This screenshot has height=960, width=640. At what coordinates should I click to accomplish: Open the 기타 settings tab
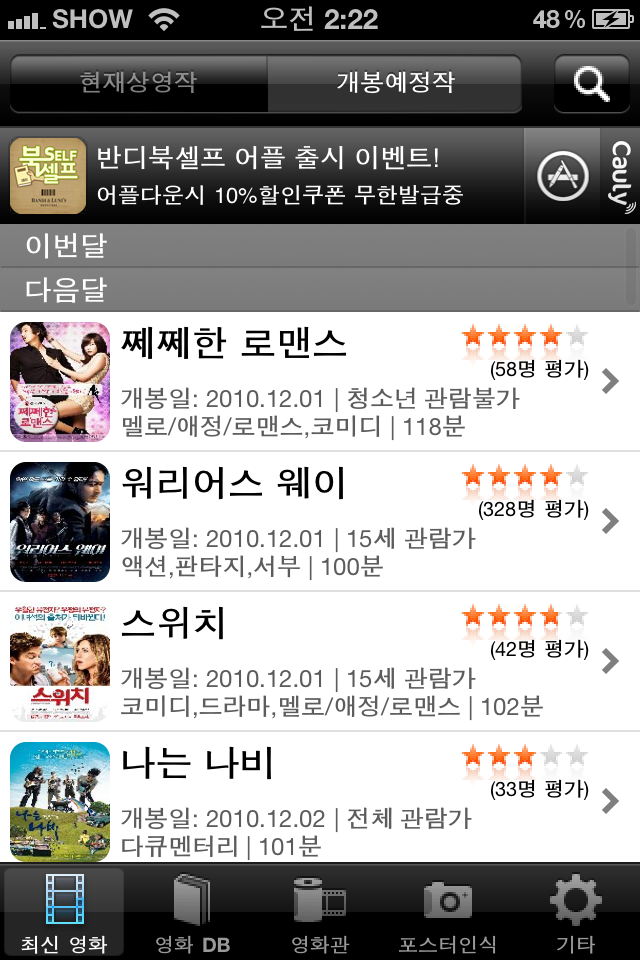click(575, 914)
